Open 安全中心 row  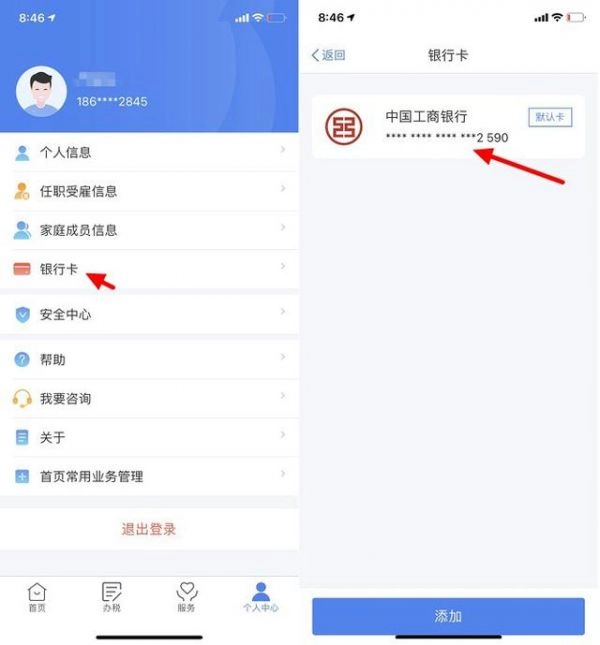150,314
